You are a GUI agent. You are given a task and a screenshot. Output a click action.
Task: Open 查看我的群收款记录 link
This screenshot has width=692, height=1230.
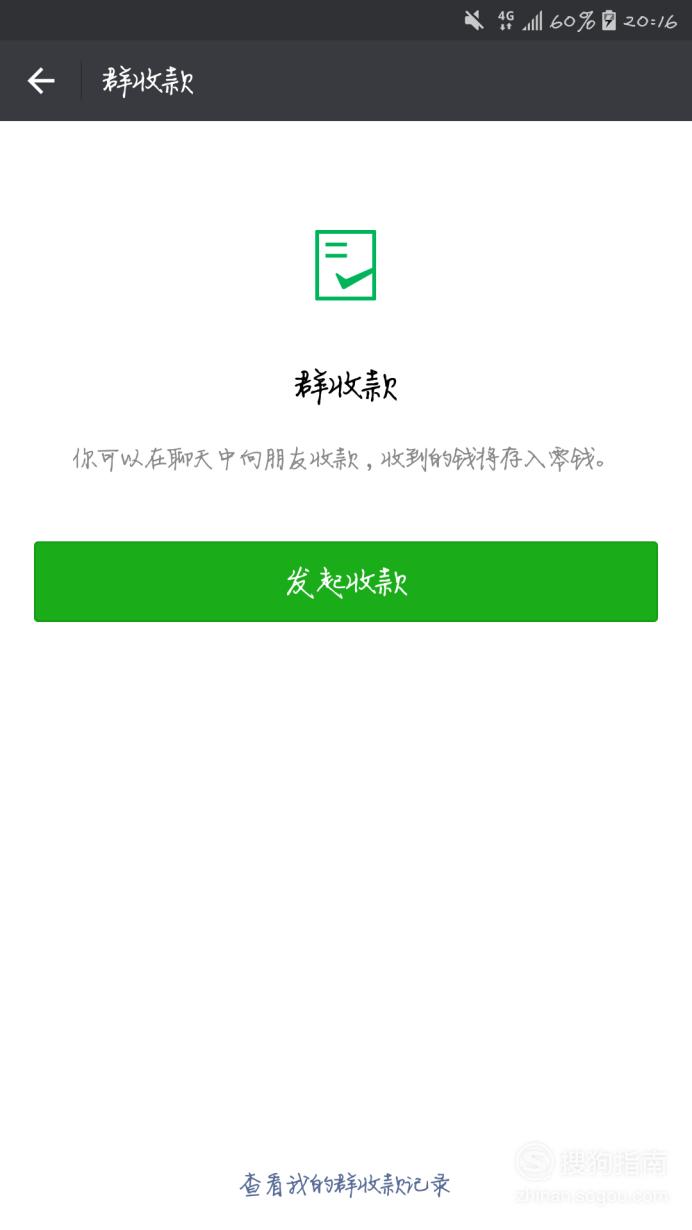click(346, 1185)
